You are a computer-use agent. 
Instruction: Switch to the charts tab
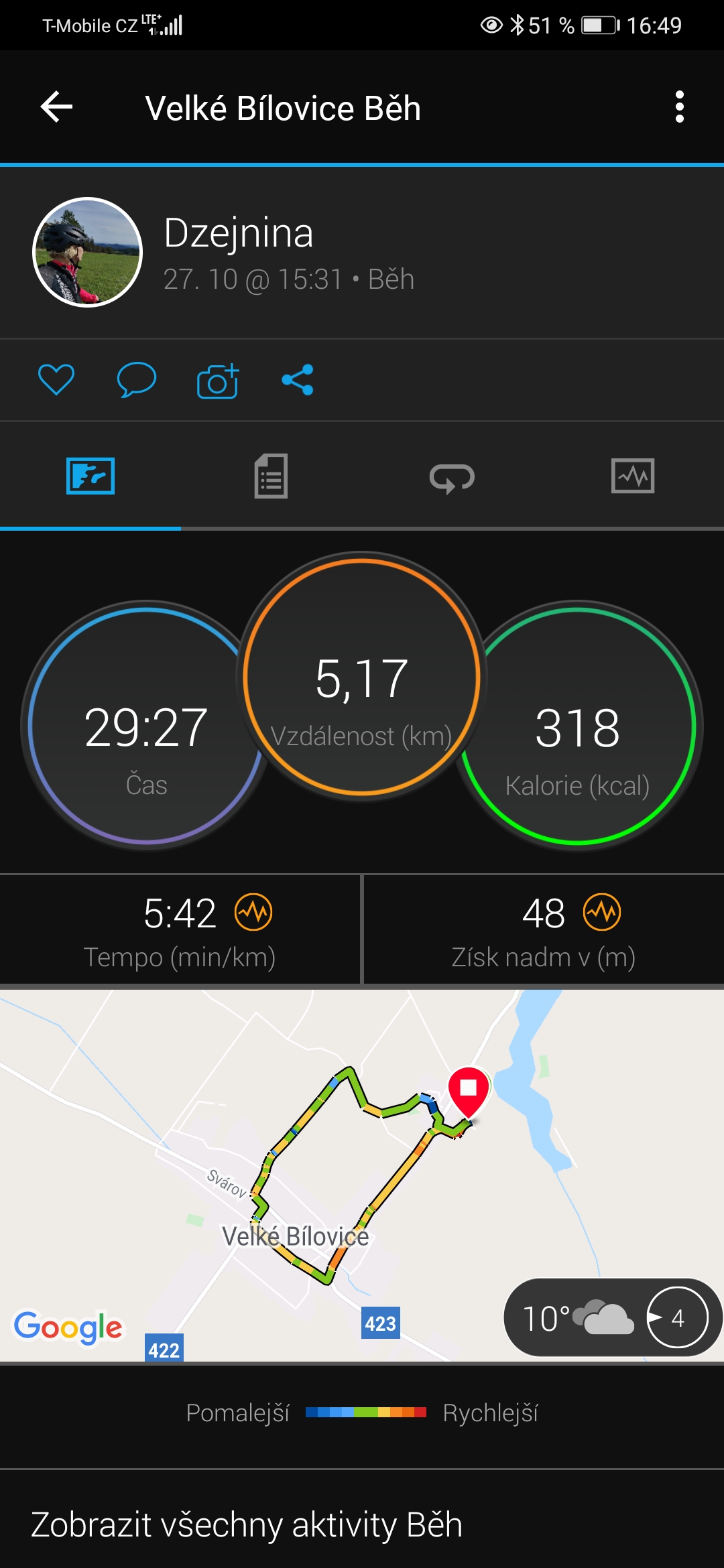point(633,476)
